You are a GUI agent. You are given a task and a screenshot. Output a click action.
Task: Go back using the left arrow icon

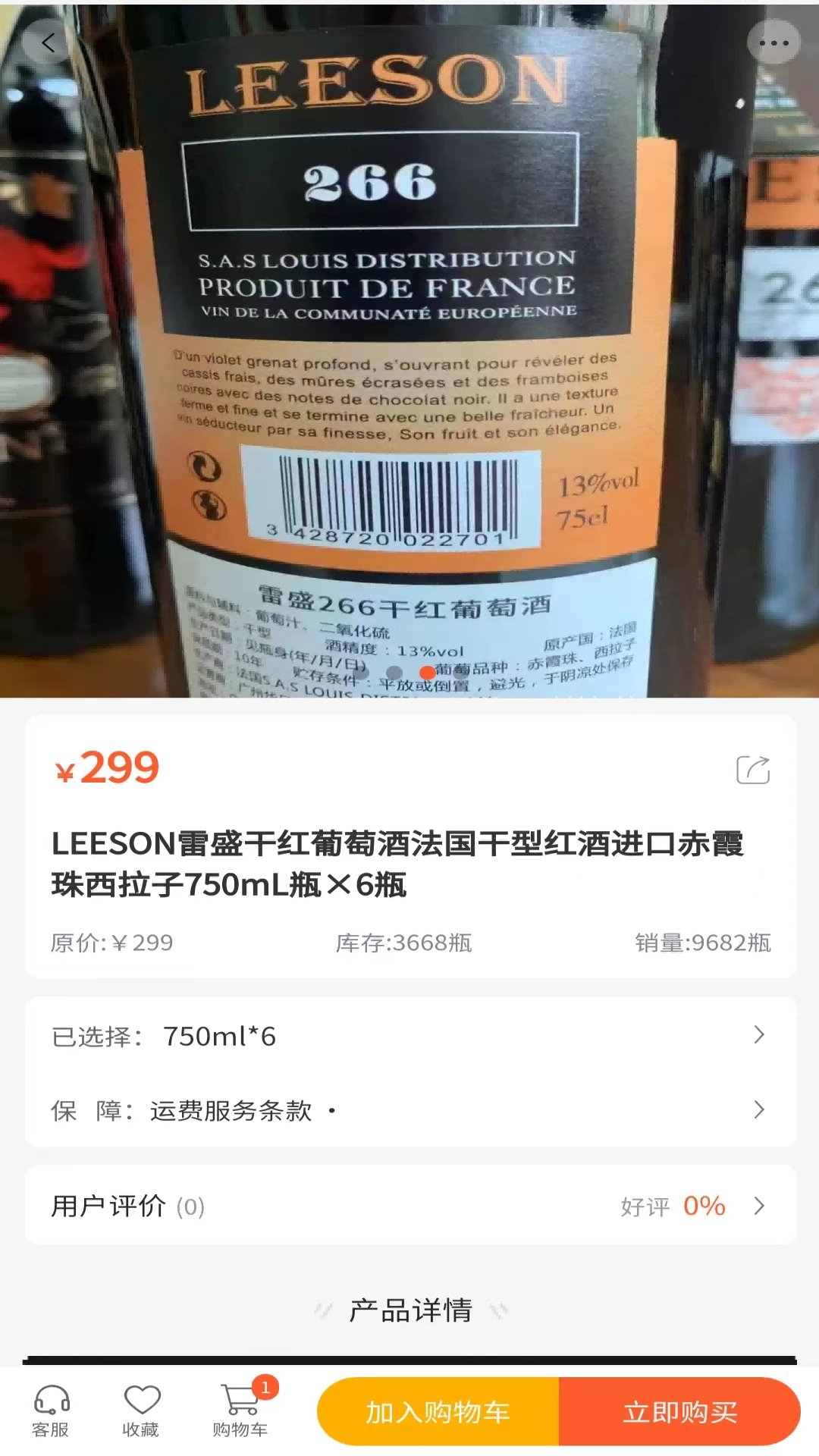[47, 42]
